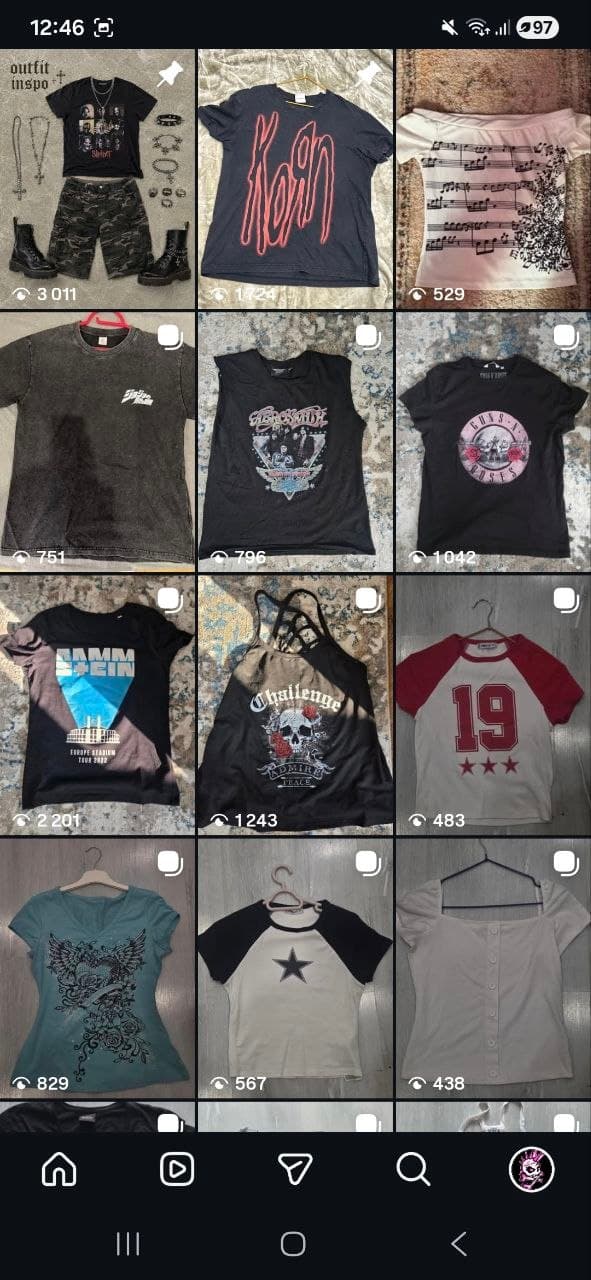Open the grey washed t-shirt post
Viewport: 591px width, 1280px height.
tap(97, 442)
